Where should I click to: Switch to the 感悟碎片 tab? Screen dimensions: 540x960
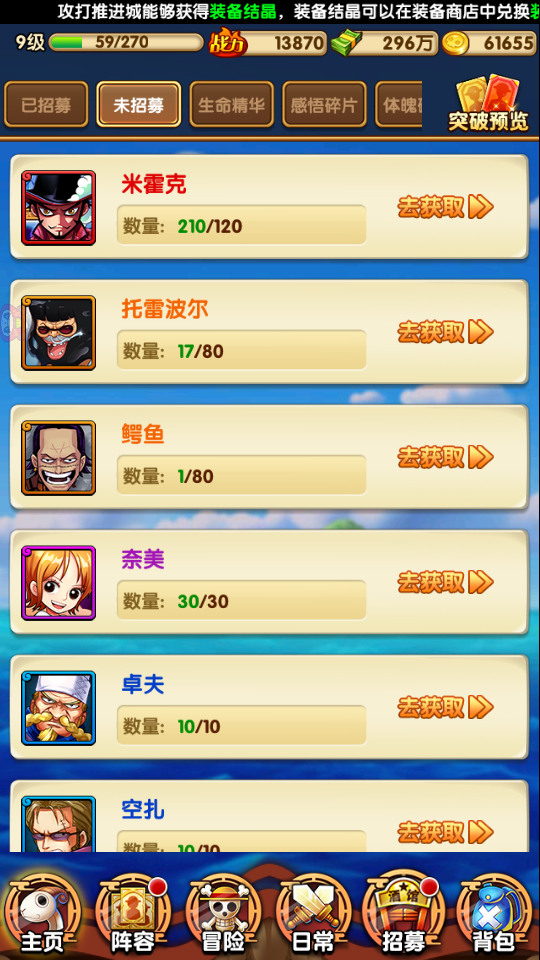click(324, 105)
